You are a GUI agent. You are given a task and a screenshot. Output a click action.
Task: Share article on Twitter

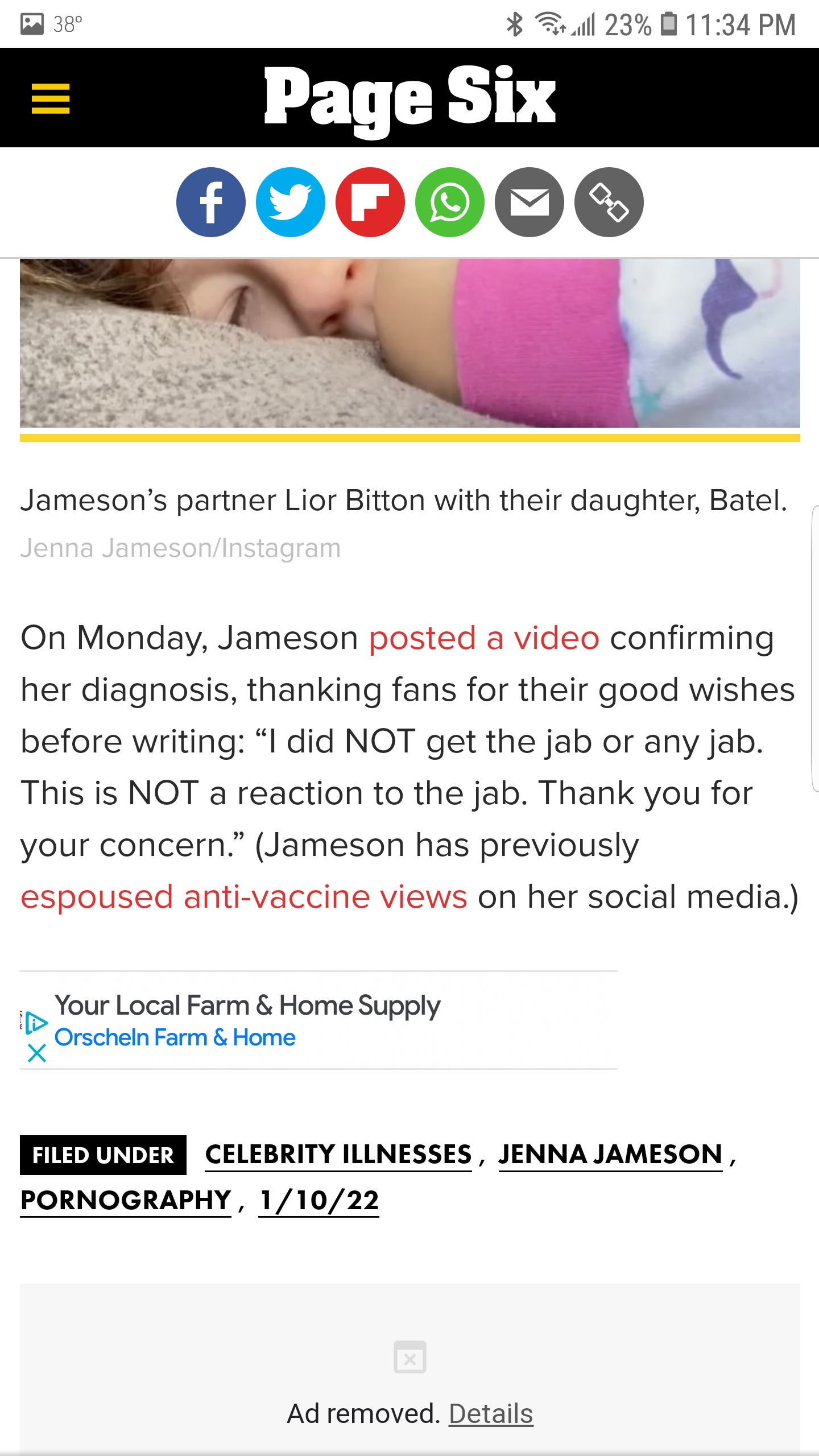click(x=291, y=202)
